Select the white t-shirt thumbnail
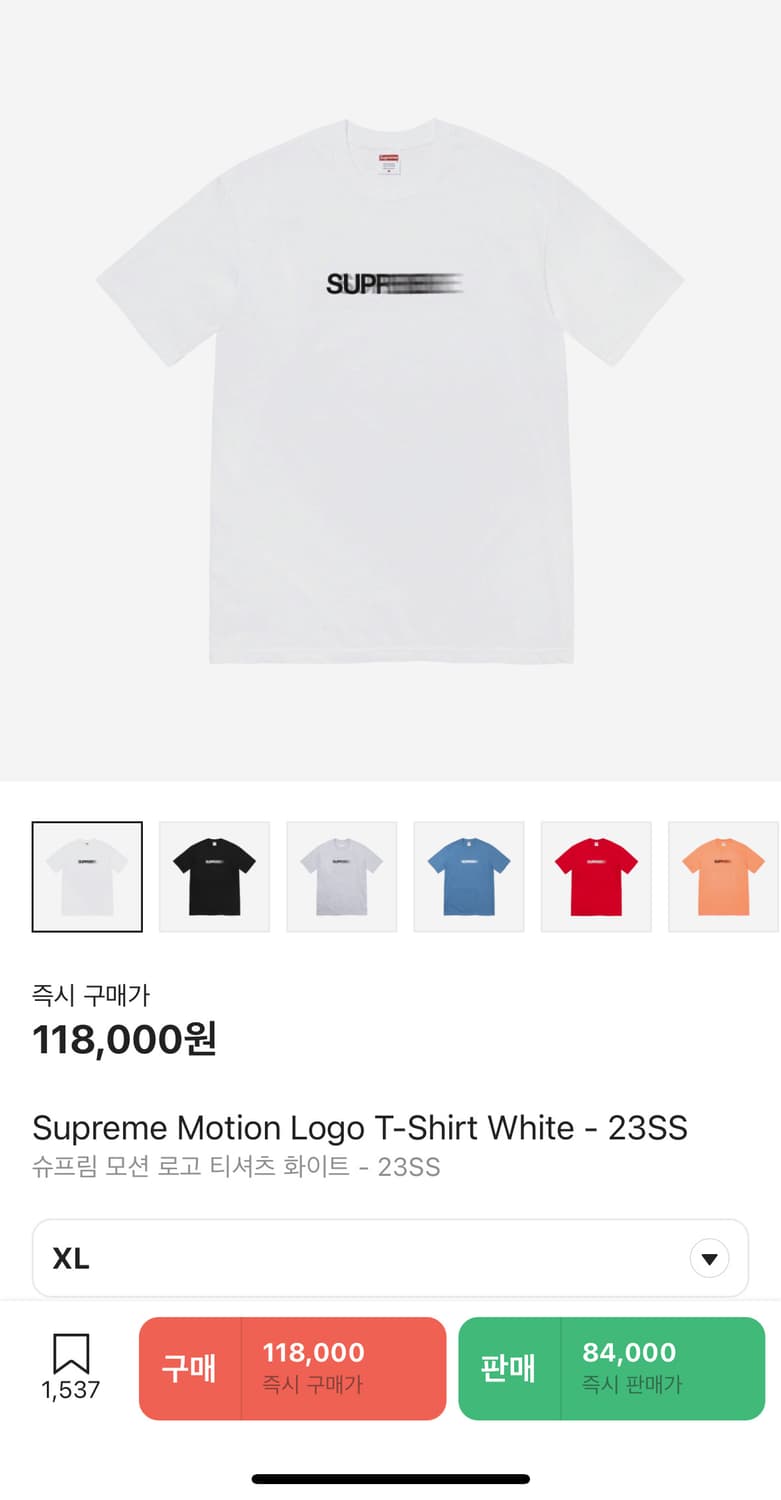The image size is (781, 1500). (x=87, y=876)
